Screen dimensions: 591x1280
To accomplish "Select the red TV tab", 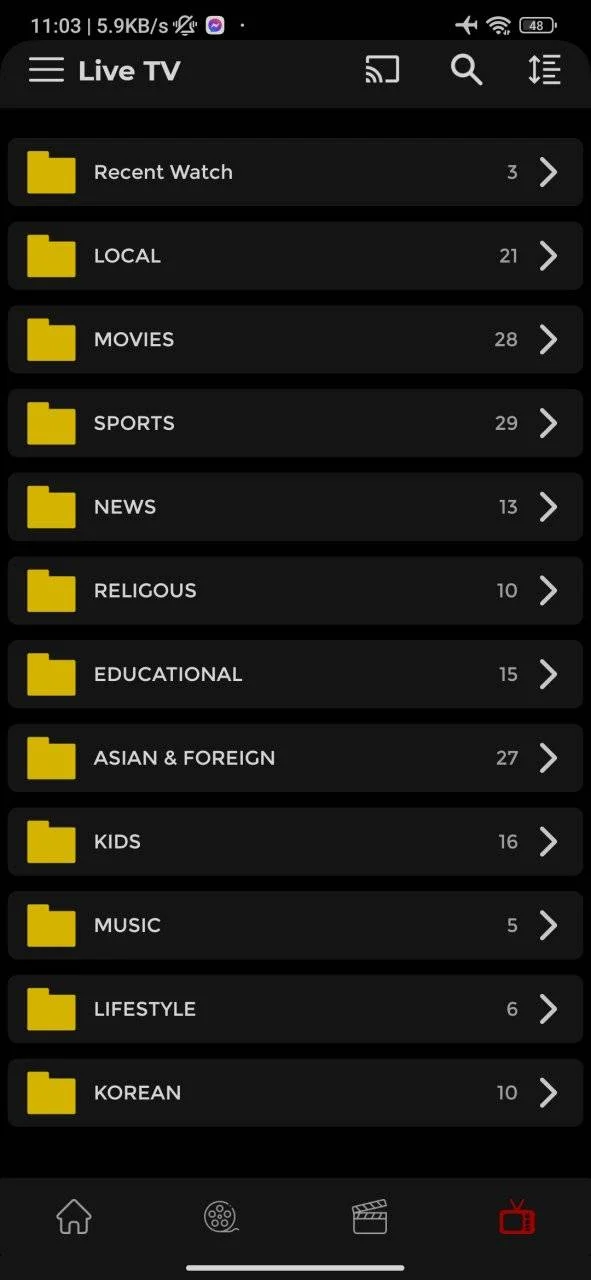I will tap(517, 1217).
